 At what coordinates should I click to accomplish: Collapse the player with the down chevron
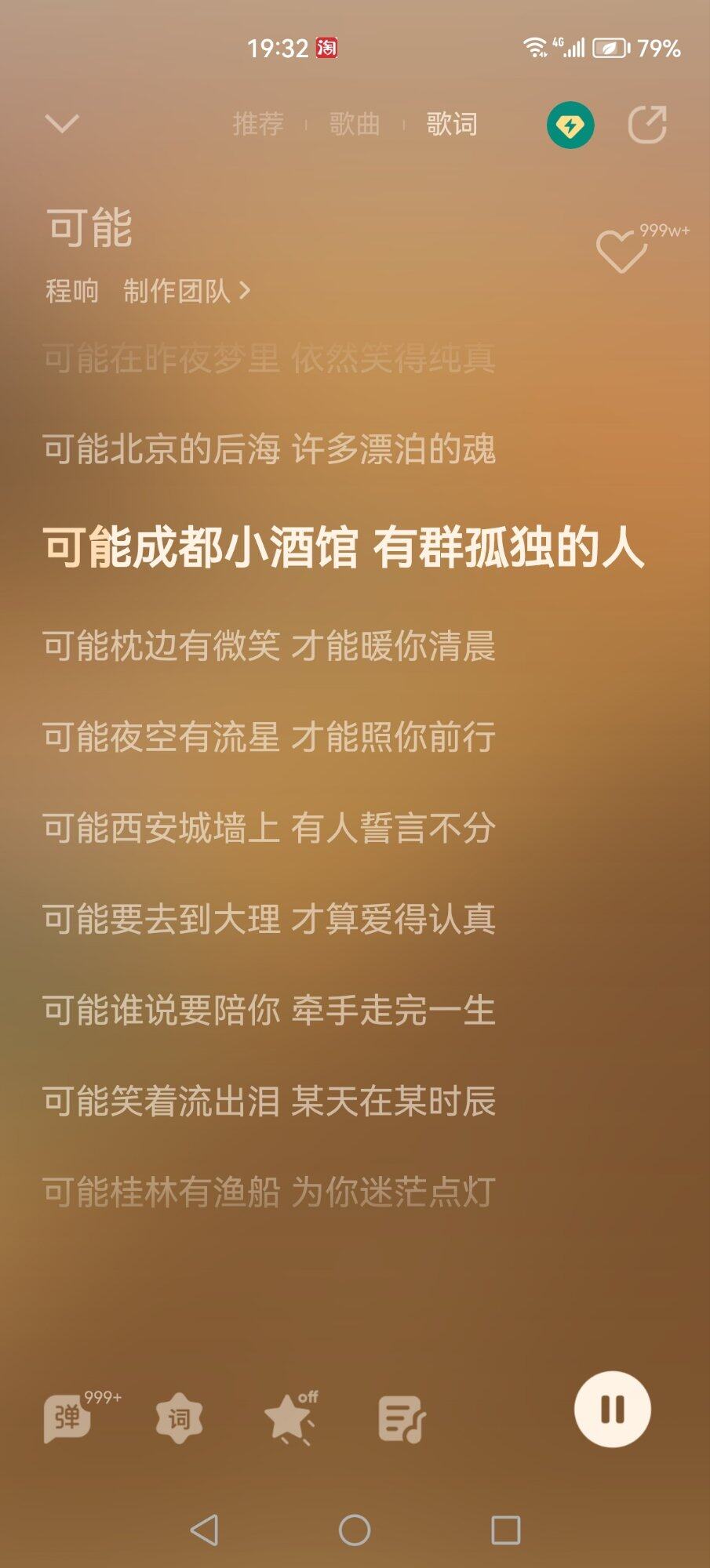[62, 124]
